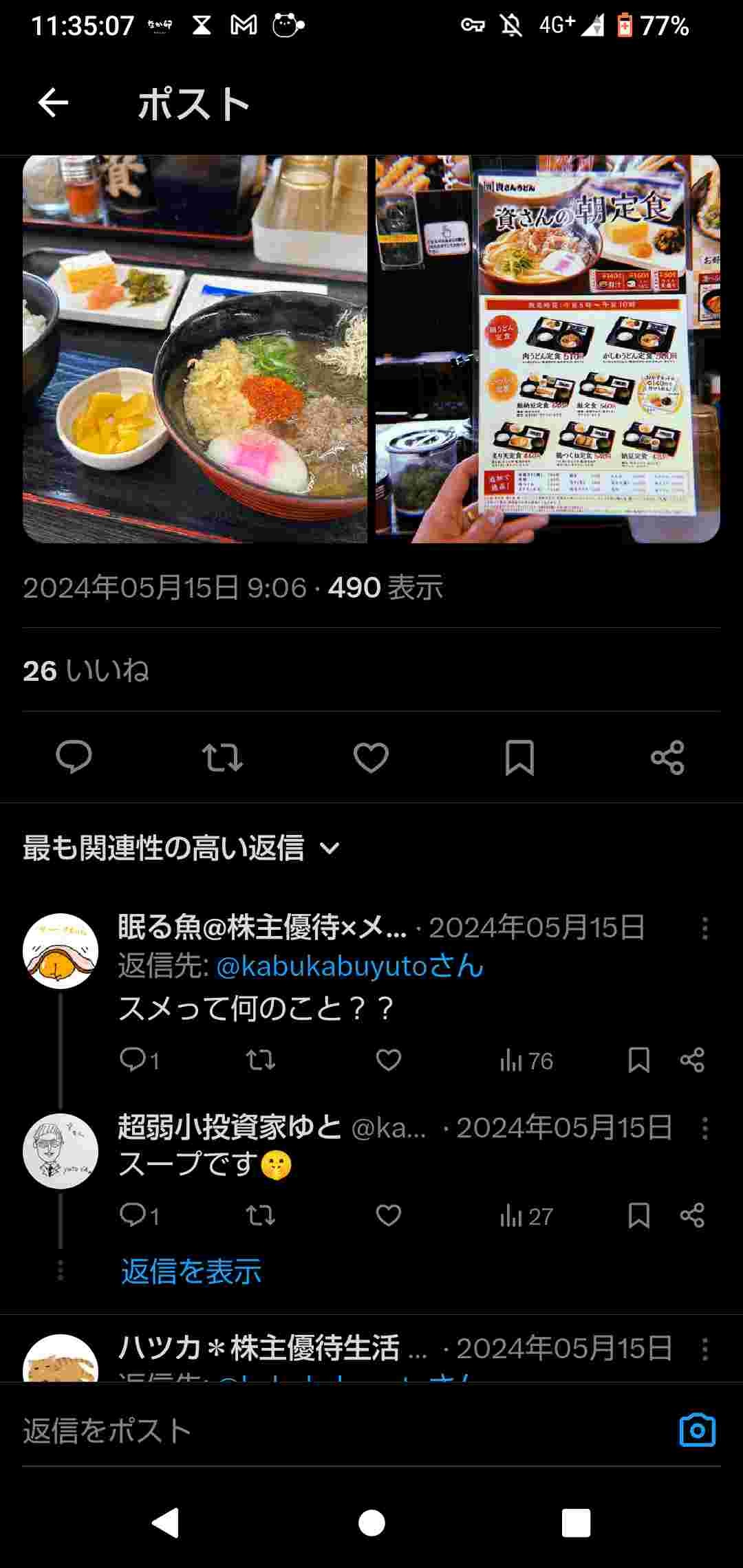Like the main post with 26 いいね
743x1568 pixels.
(x=371, y=757)
